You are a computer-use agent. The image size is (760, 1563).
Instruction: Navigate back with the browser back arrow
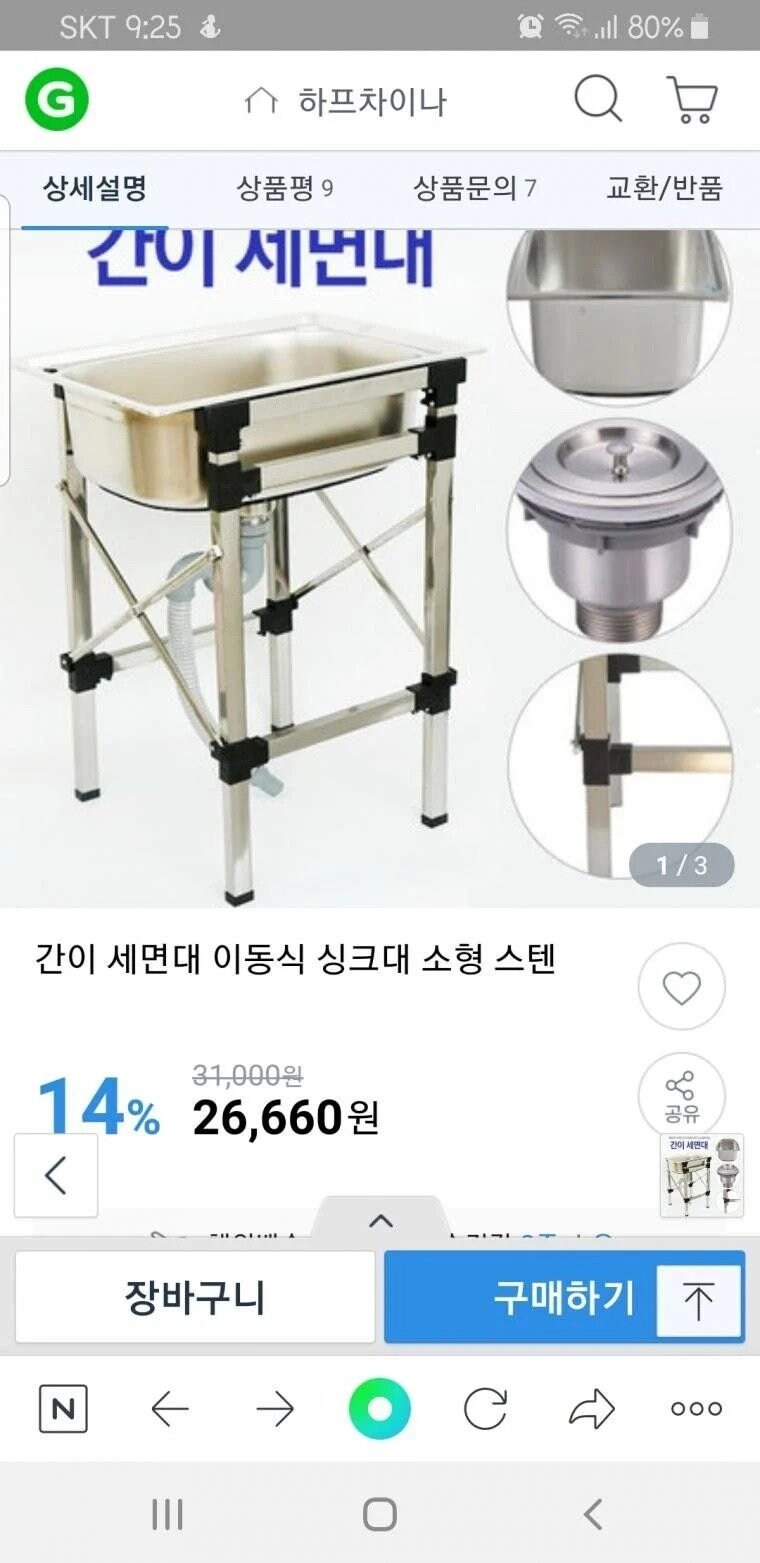(170, 1407)
